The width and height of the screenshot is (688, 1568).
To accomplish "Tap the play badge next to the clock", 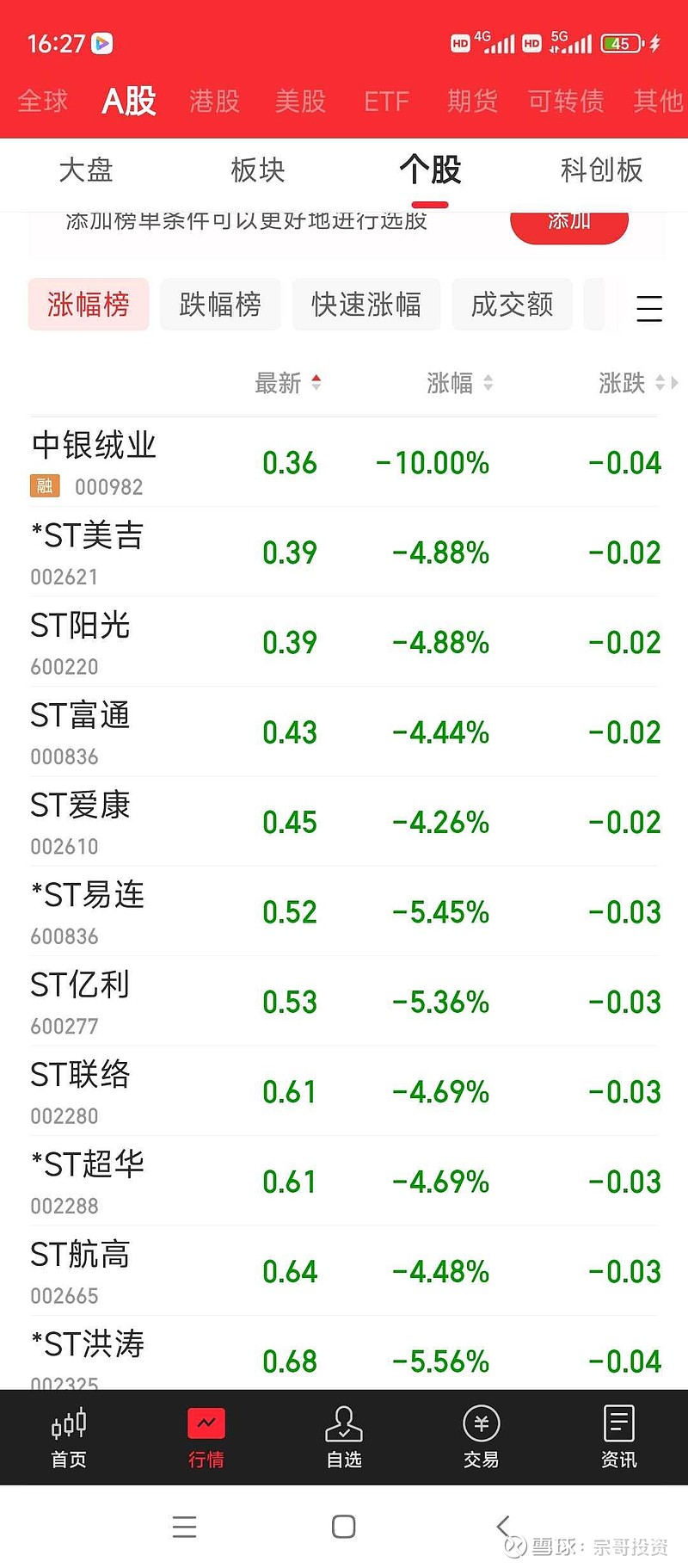I will pyautogui.click(x=100, y=43).
